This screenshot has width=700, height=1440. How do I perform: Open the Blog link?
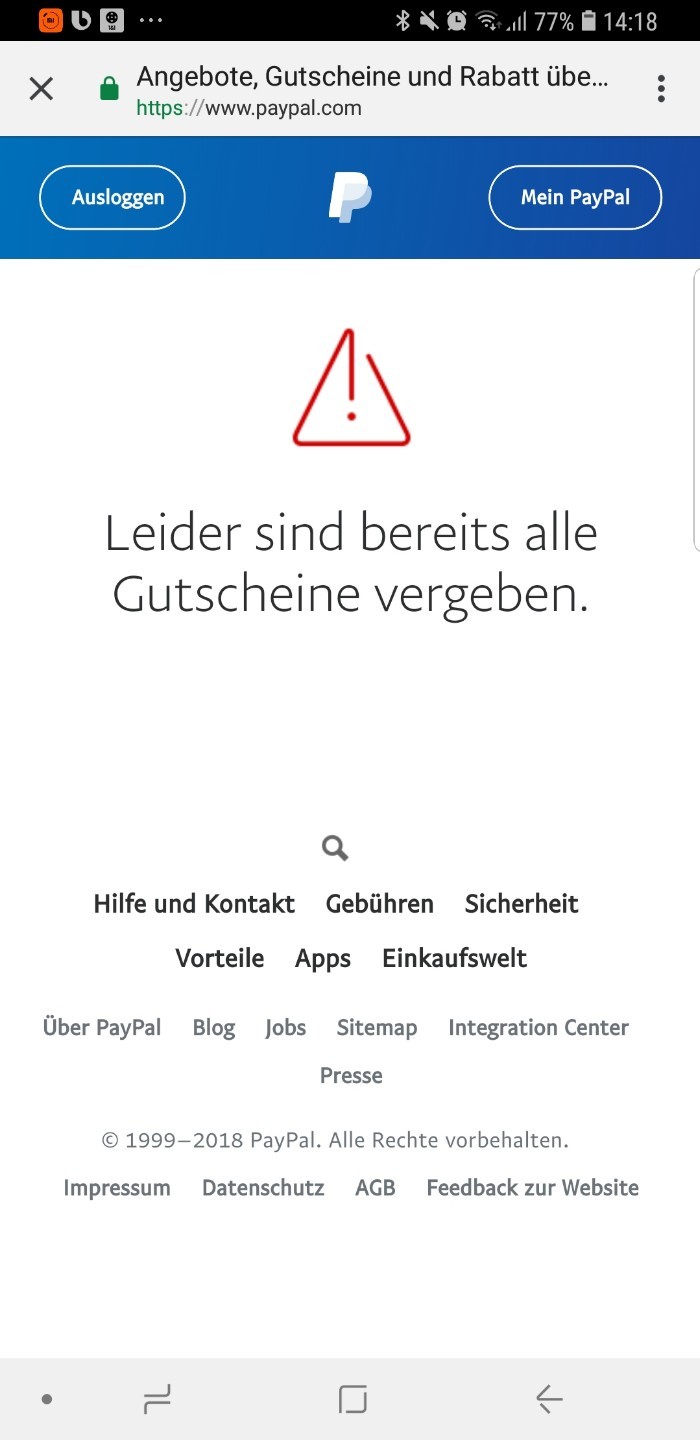click(x=214, y=1027)
